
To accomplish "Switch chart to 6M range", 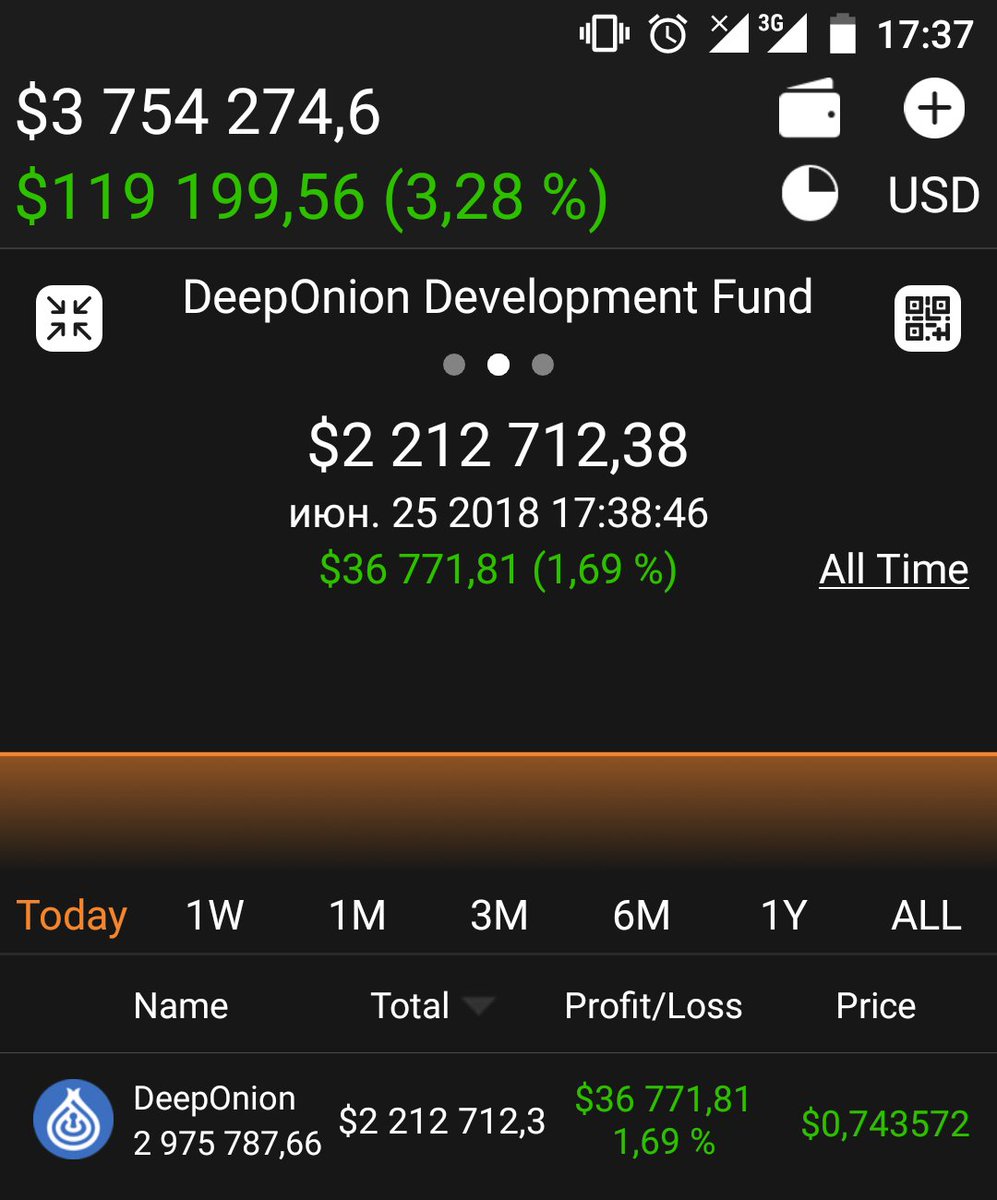I will click(x=641, y=916).
